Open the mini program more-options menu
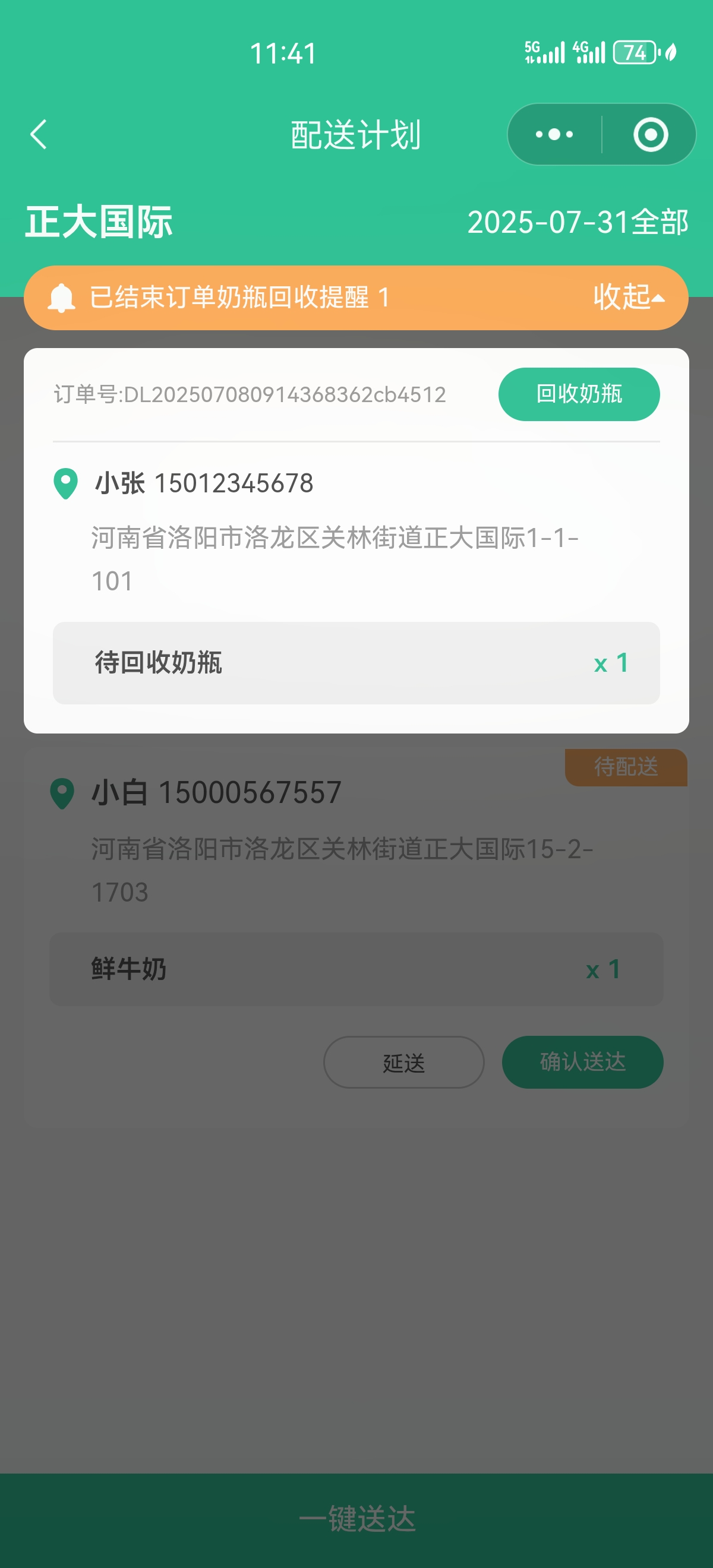Viewport: 713px width, 1568px height. coord(554,134)
